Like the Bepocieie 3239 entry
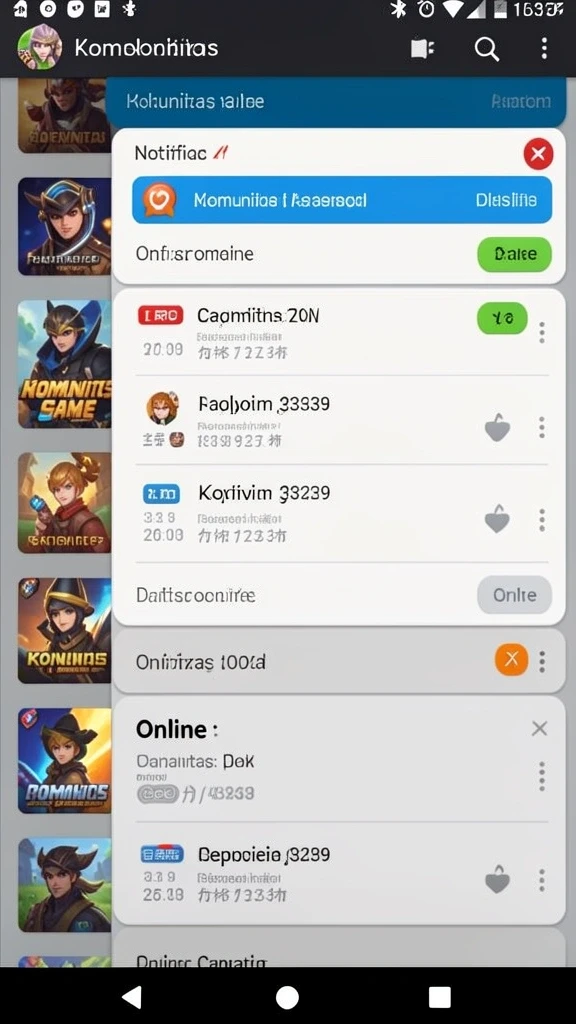The width and height of the screenshot is (576, 1024). [497, 880]
